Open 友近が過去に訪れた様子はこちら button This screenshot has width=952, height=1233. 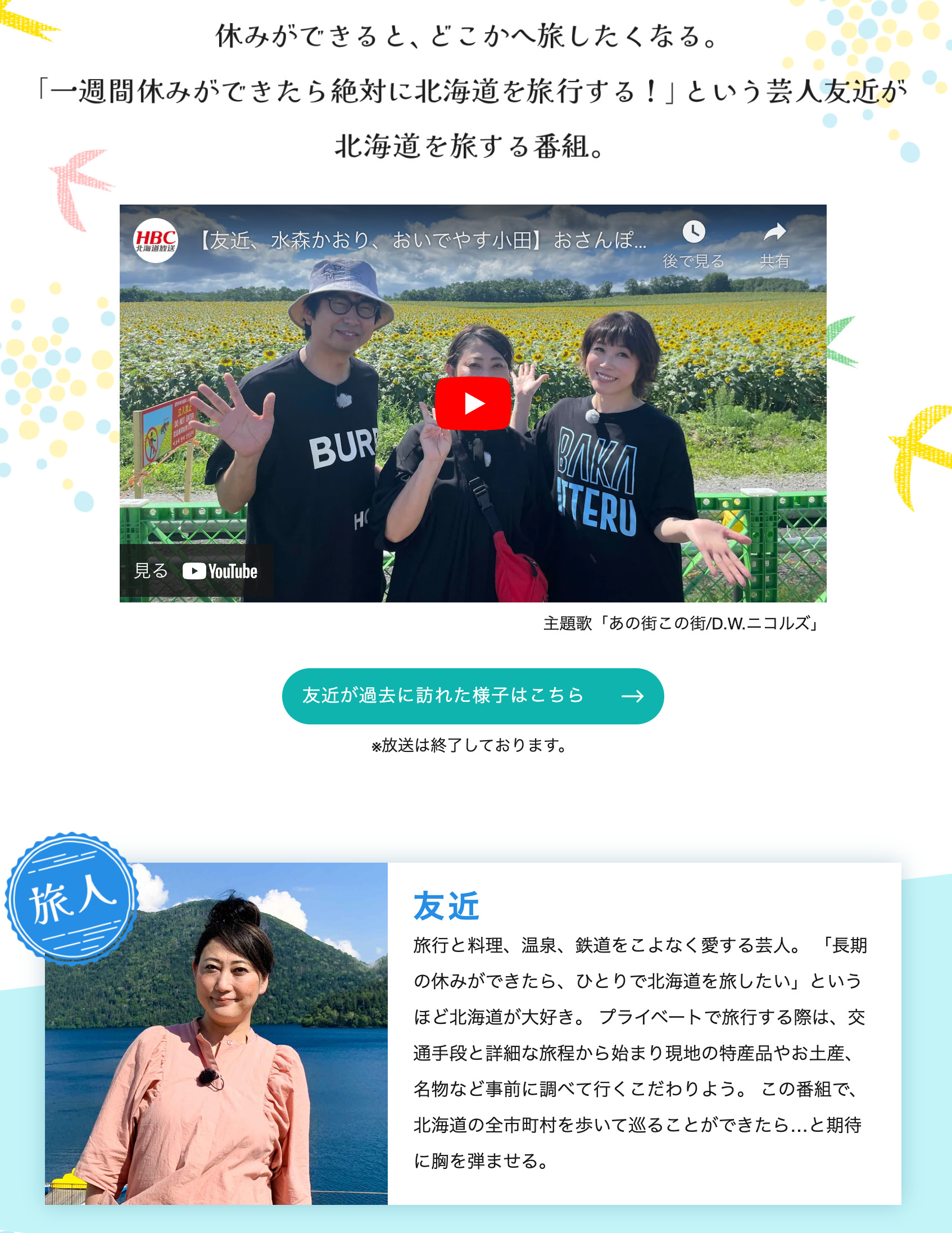point(473,696)
